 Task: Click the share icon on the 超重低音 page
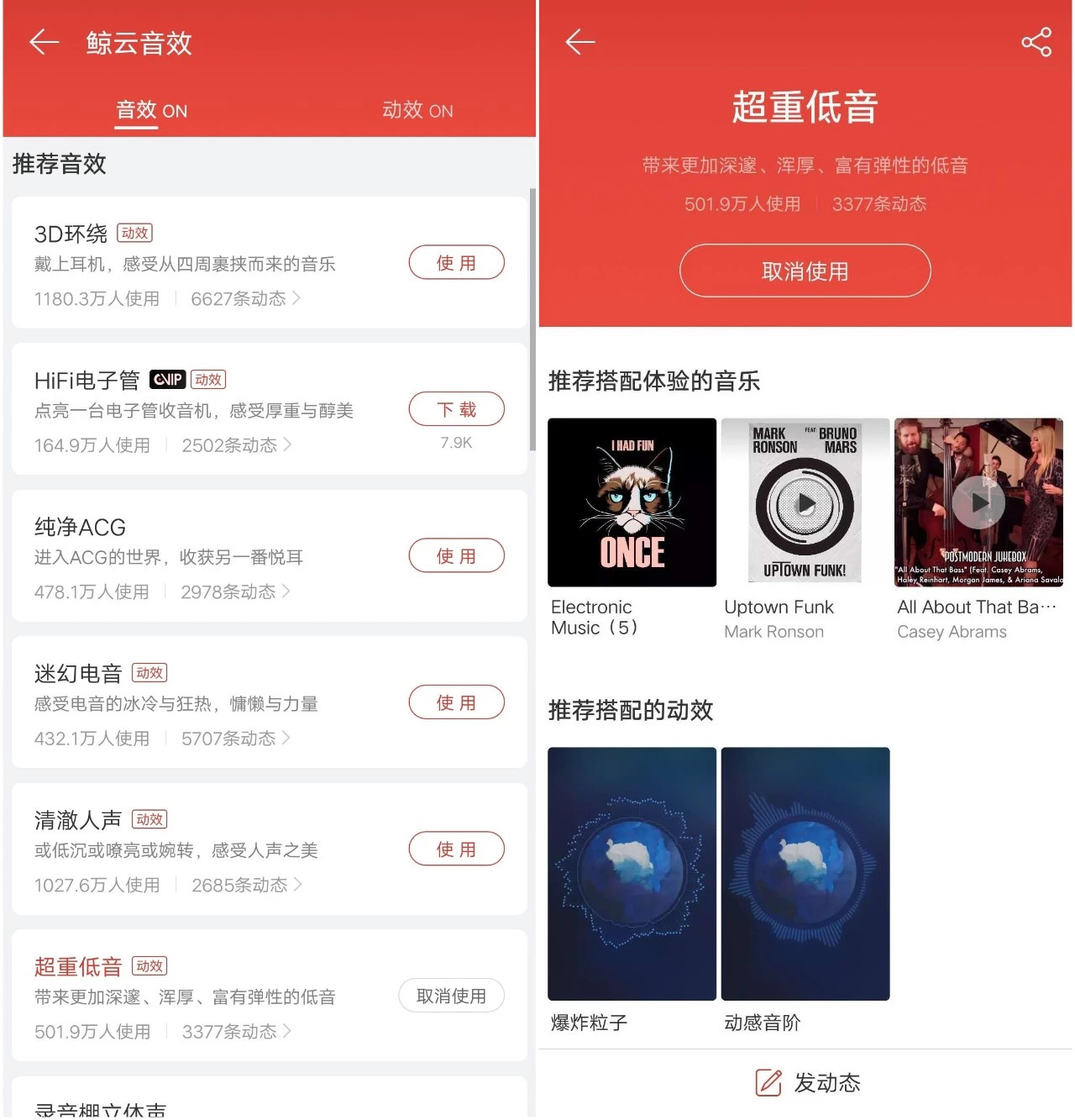(1036, 40)
